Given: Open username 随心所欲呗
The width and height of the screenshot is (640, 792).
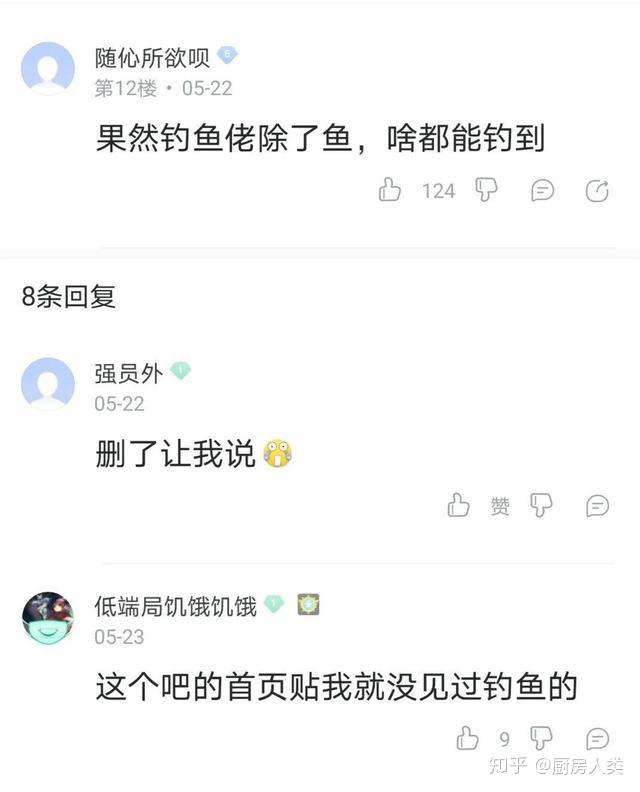Looking at the screenshot, I should click(x=152, y=57).
